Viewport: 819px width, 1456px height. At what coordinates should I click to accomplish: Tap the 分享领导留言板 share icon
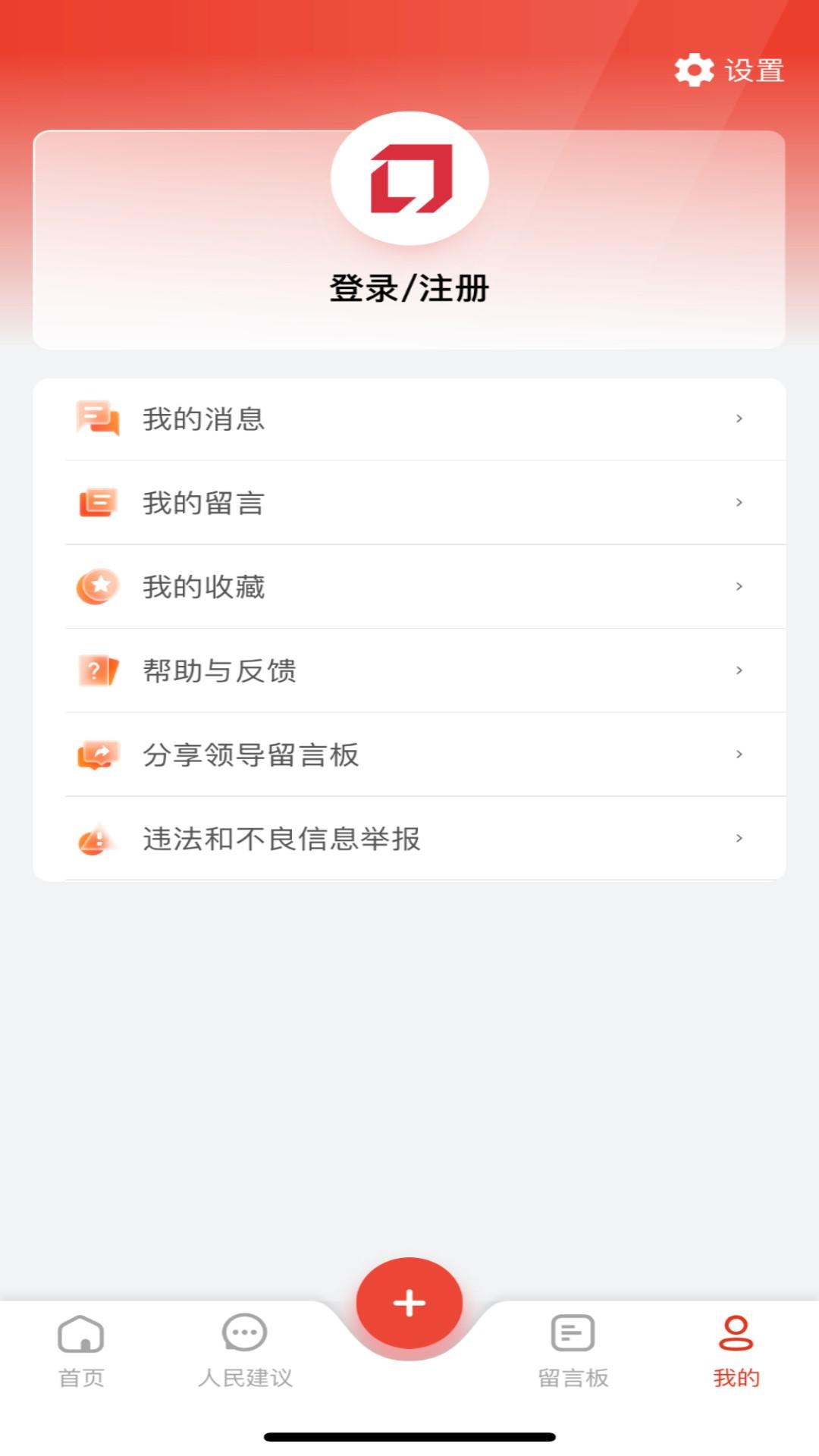coord(98,755)
